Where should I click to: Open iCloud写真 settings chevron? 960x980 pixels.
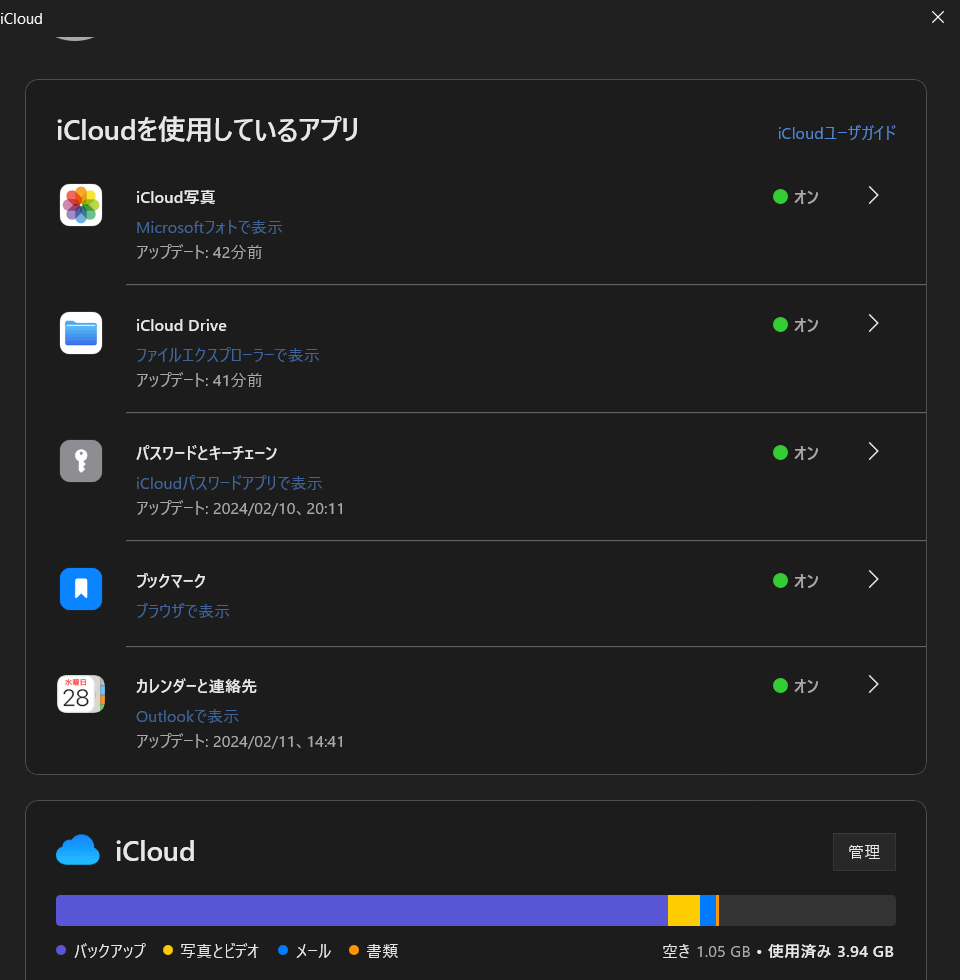[873, 196]
